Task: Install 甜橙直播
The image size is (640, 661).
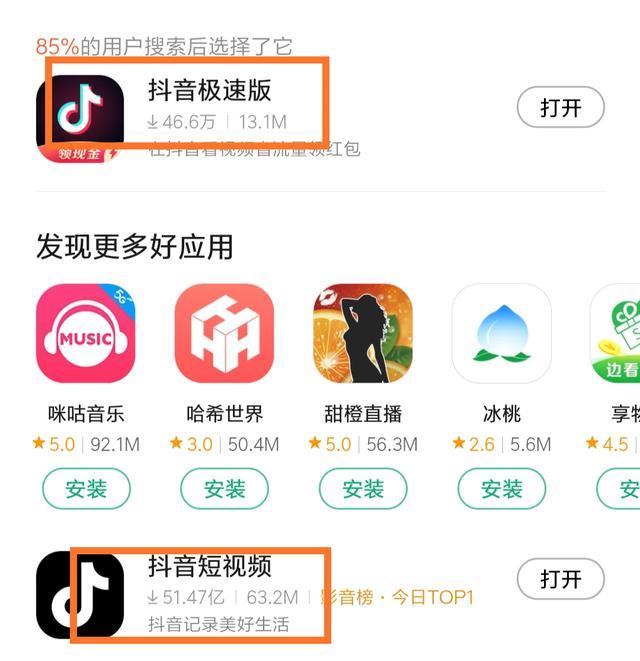Action: (x=363, y=489)
